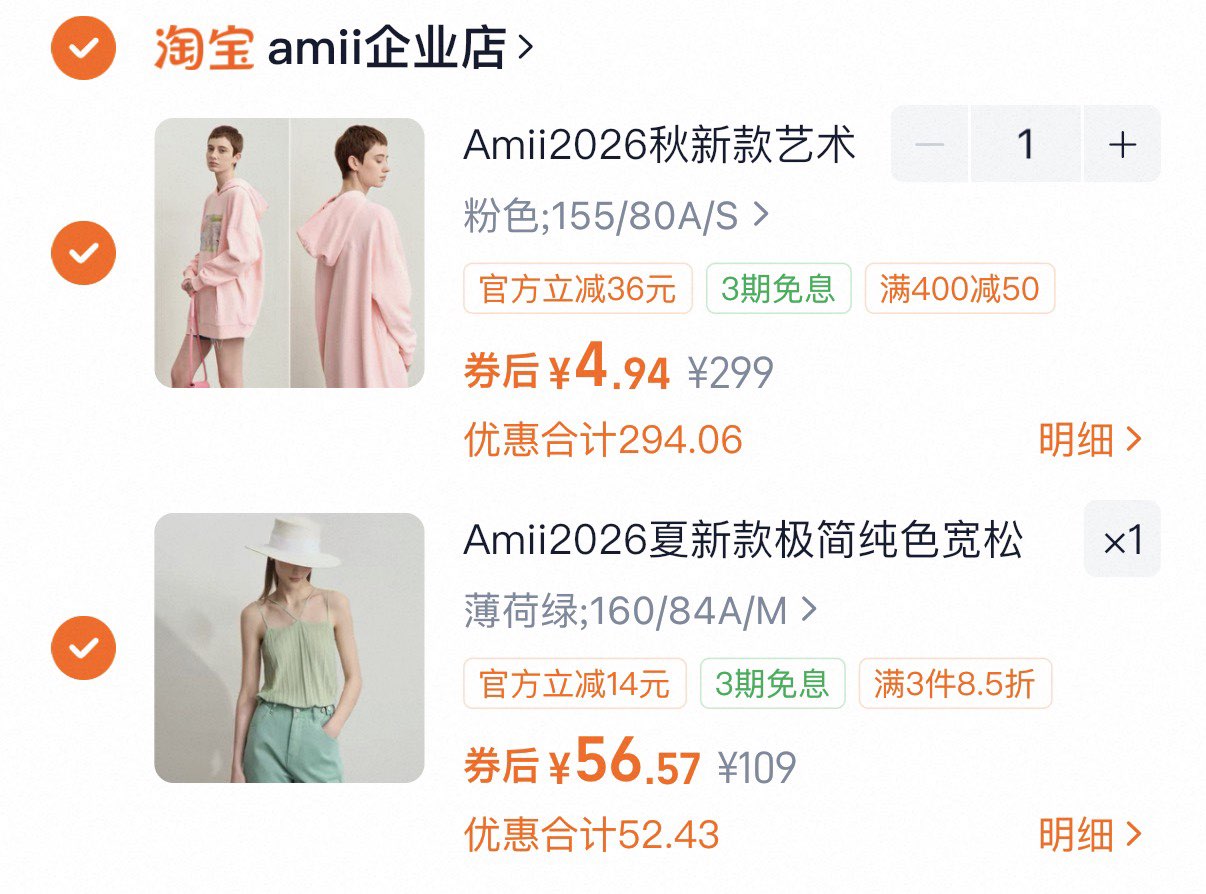Decrease pink hoodie quantity with minus
Image resolution: width=1206 pixels, height=894 pixels.
[929, 145]
